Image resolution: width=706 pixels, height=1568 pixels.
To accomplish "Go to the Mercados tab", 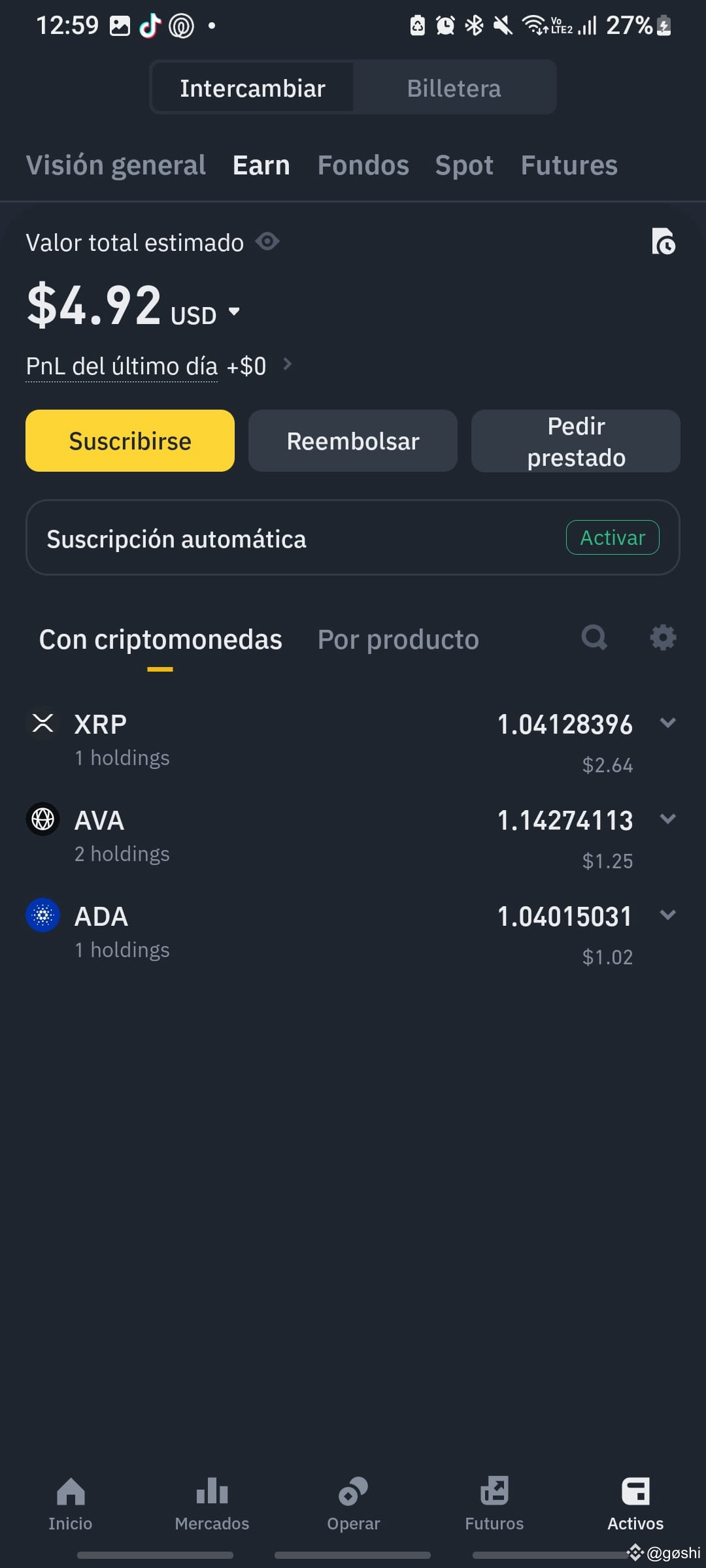I will pyautogui.click(x=212, y=1505).
